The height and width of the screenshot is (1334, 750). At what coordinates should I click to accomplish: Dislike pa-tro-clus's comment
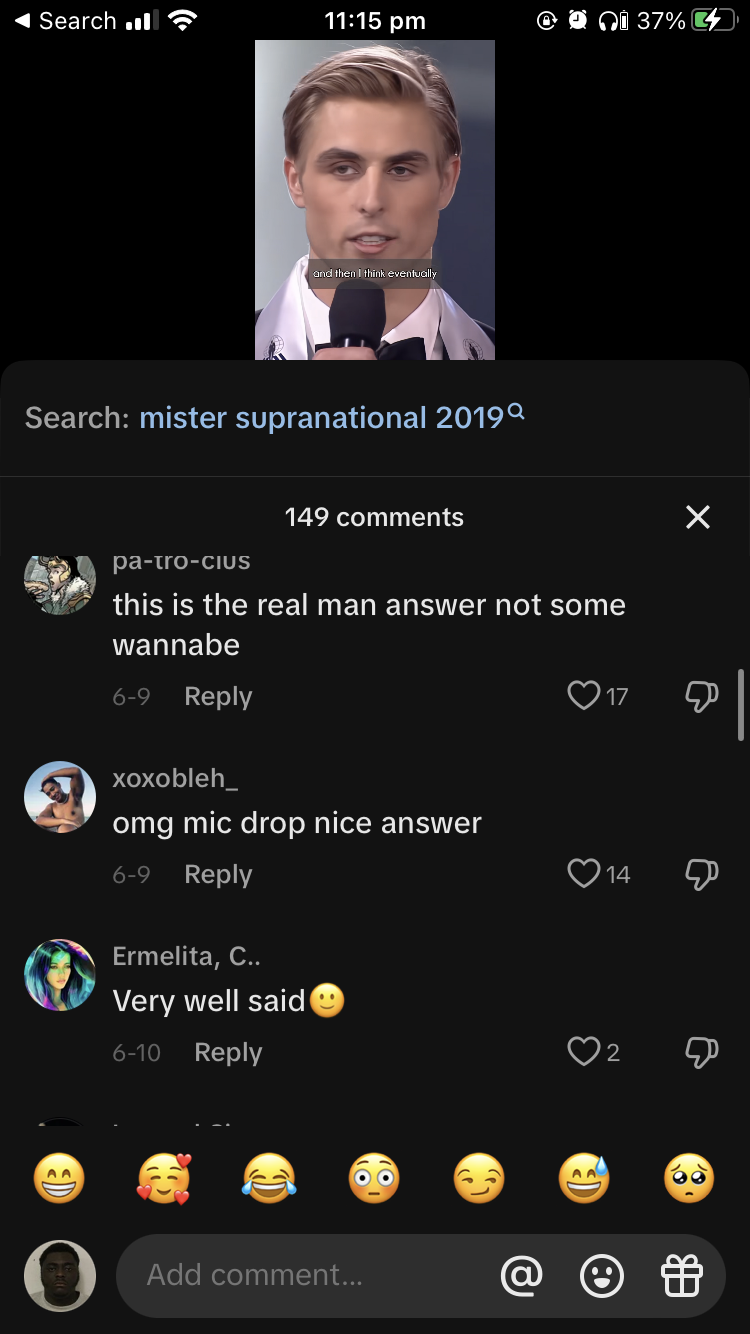click(x=701, y=696)
